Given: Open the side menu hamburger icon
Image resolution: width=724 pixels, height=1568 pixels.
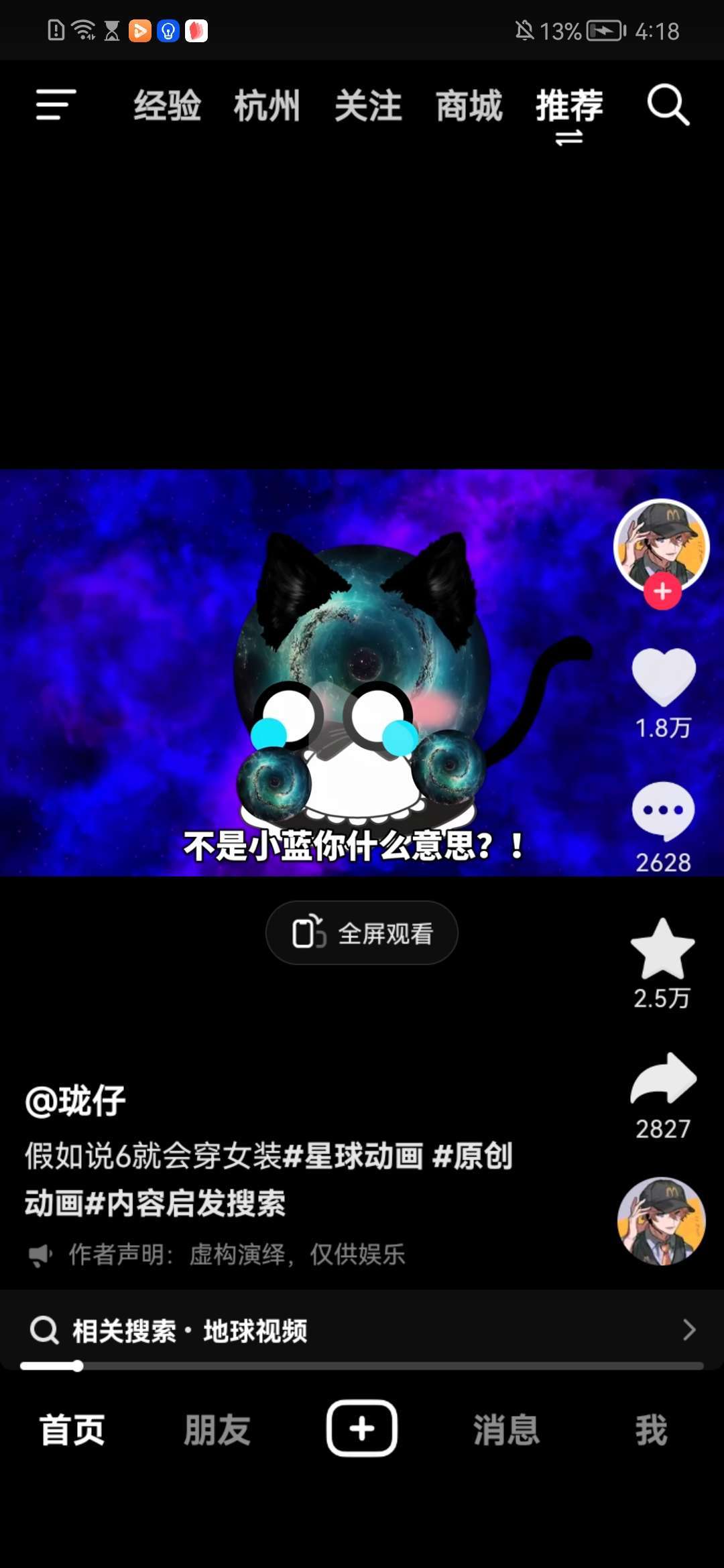Looking at the screenshot, I should pos(56,105).
